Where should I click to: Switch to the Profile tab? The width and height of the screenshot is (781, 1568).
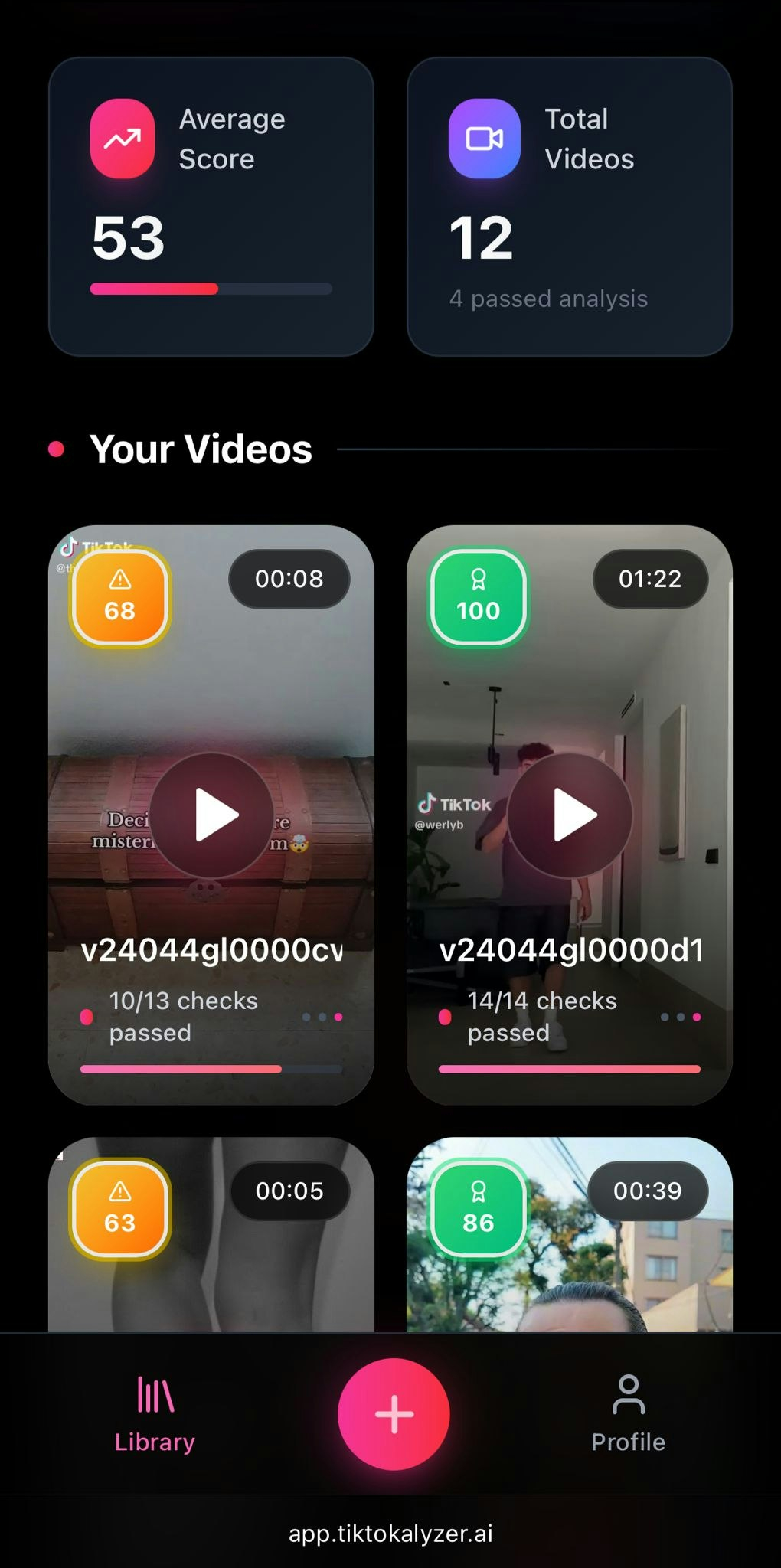click(628, 1413)
